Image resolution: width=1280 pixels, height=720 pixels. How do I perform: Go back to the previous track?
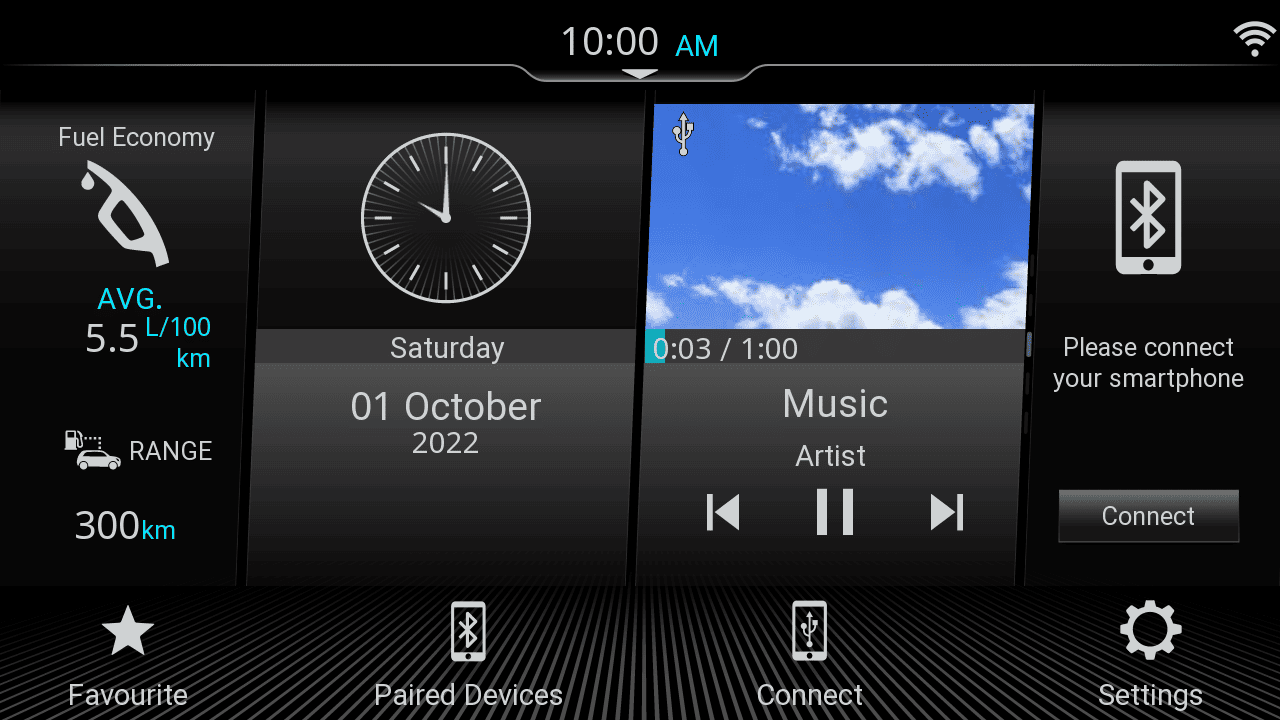coord(723,512)
